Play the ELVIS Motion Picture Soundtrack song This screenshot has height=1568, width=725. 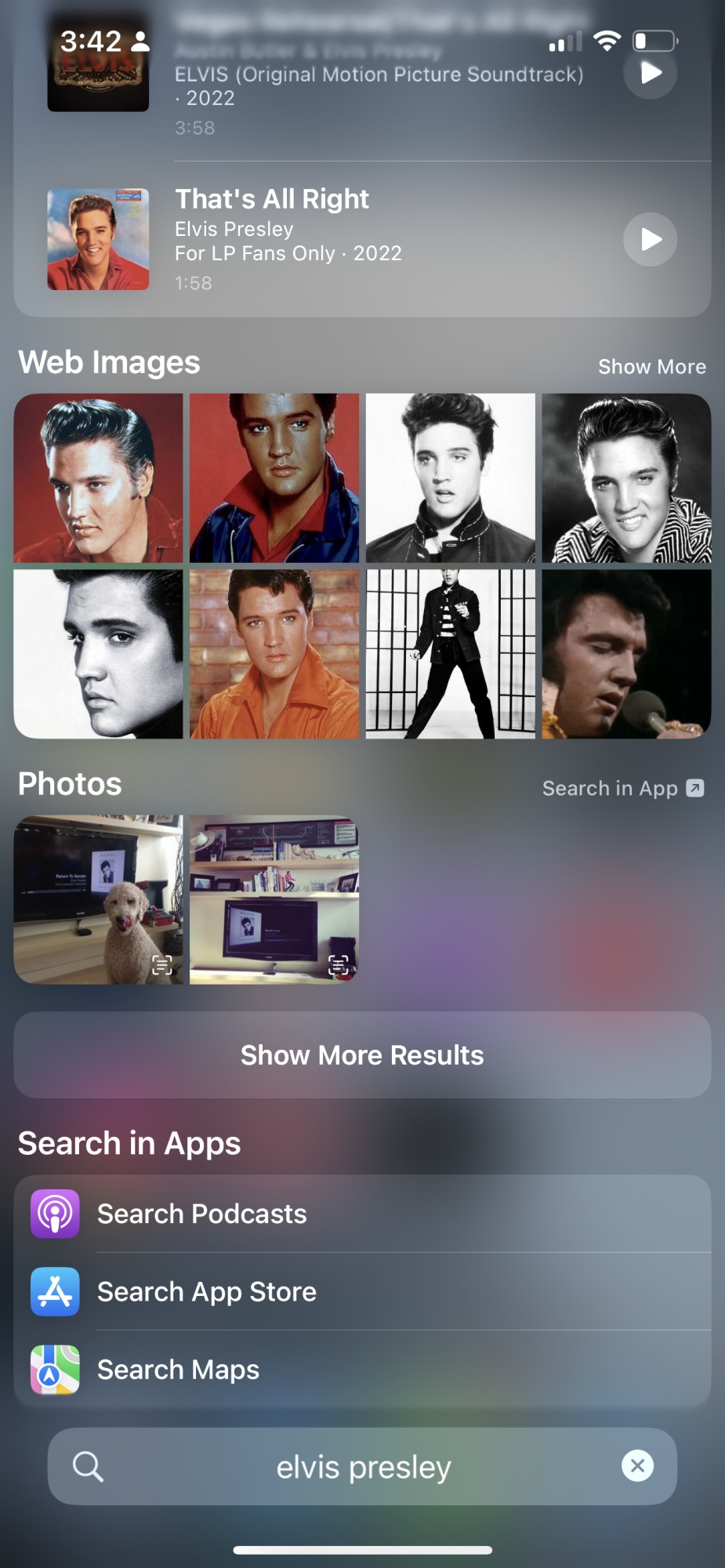point(650,73)
